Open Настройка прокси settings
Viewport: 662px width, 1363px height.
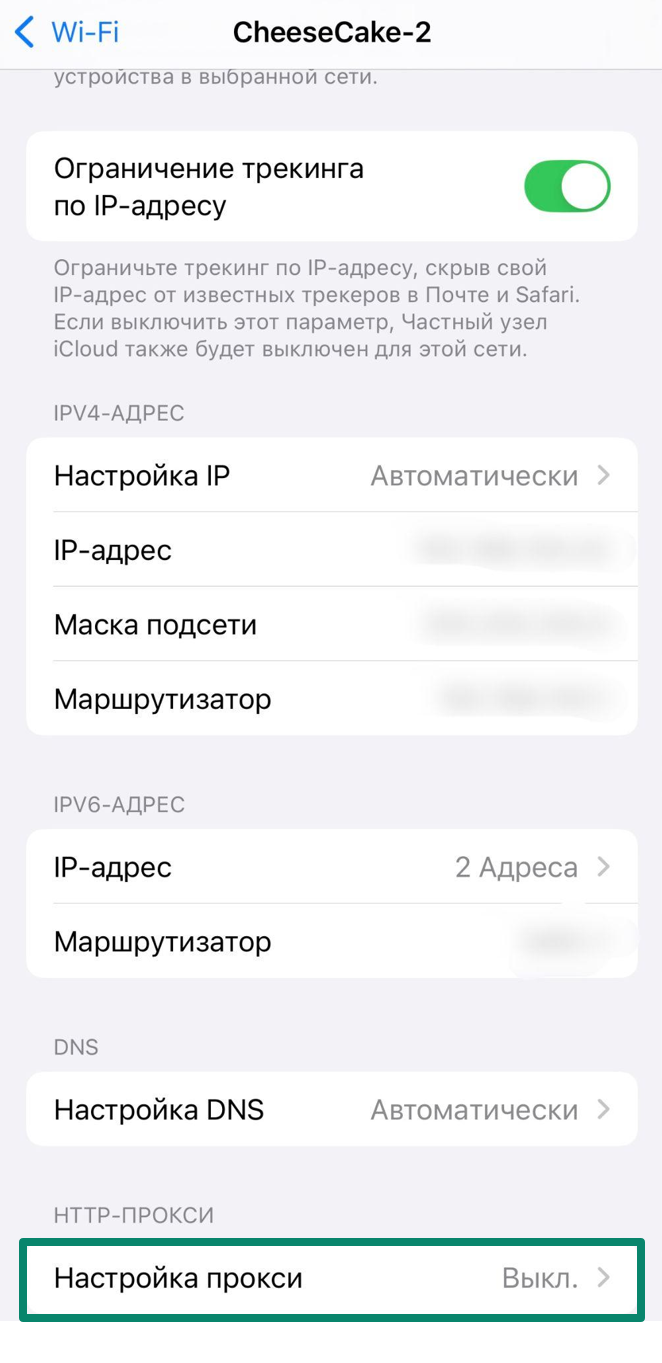pyautogui.click(x=331, y=1277)
